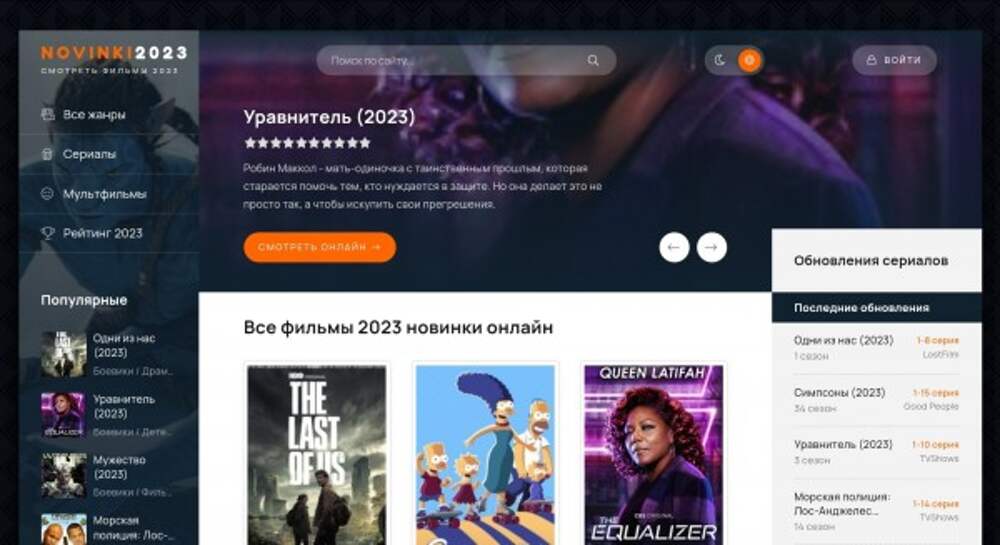Go to Сериалы section
This screenshot has width=1000, height=545.
point(89,154)
